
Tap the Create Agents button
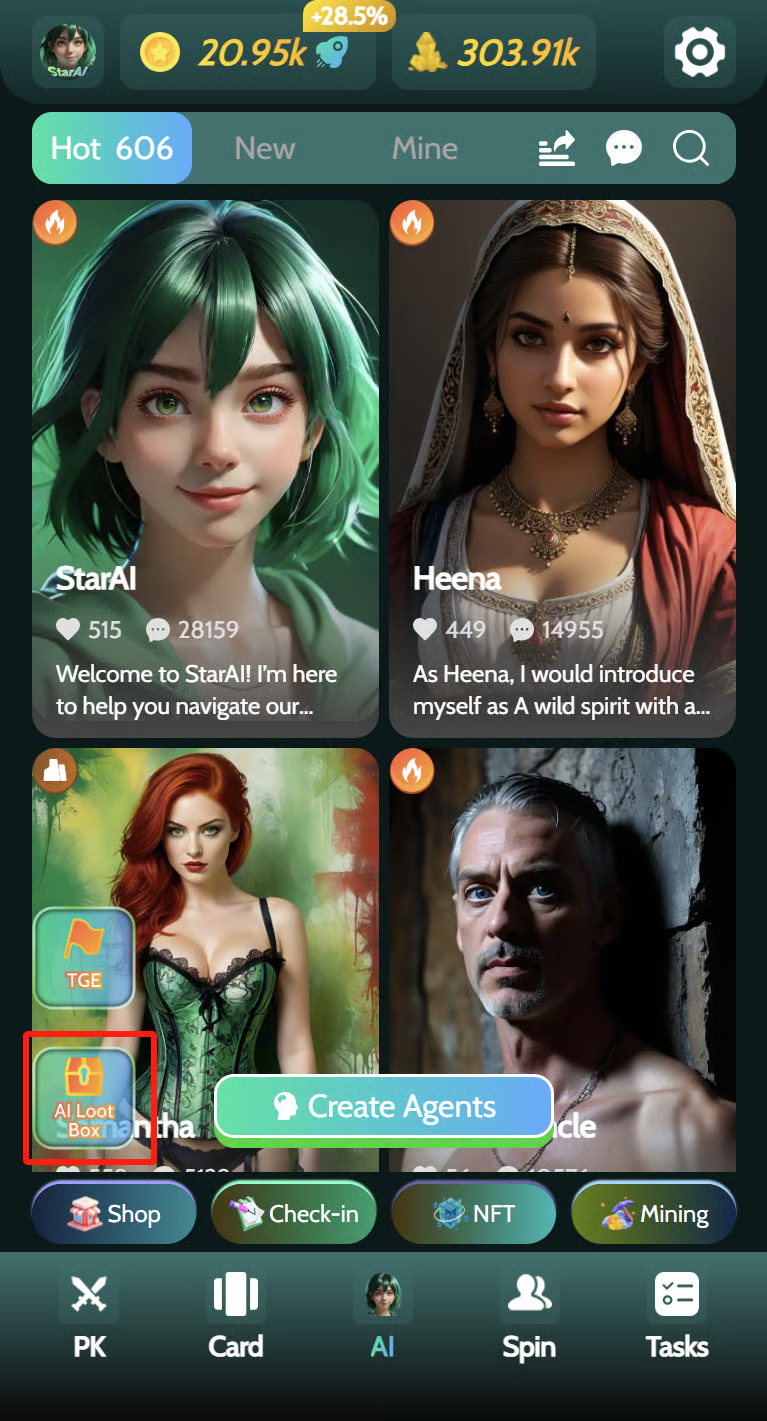click(384, 1107)
